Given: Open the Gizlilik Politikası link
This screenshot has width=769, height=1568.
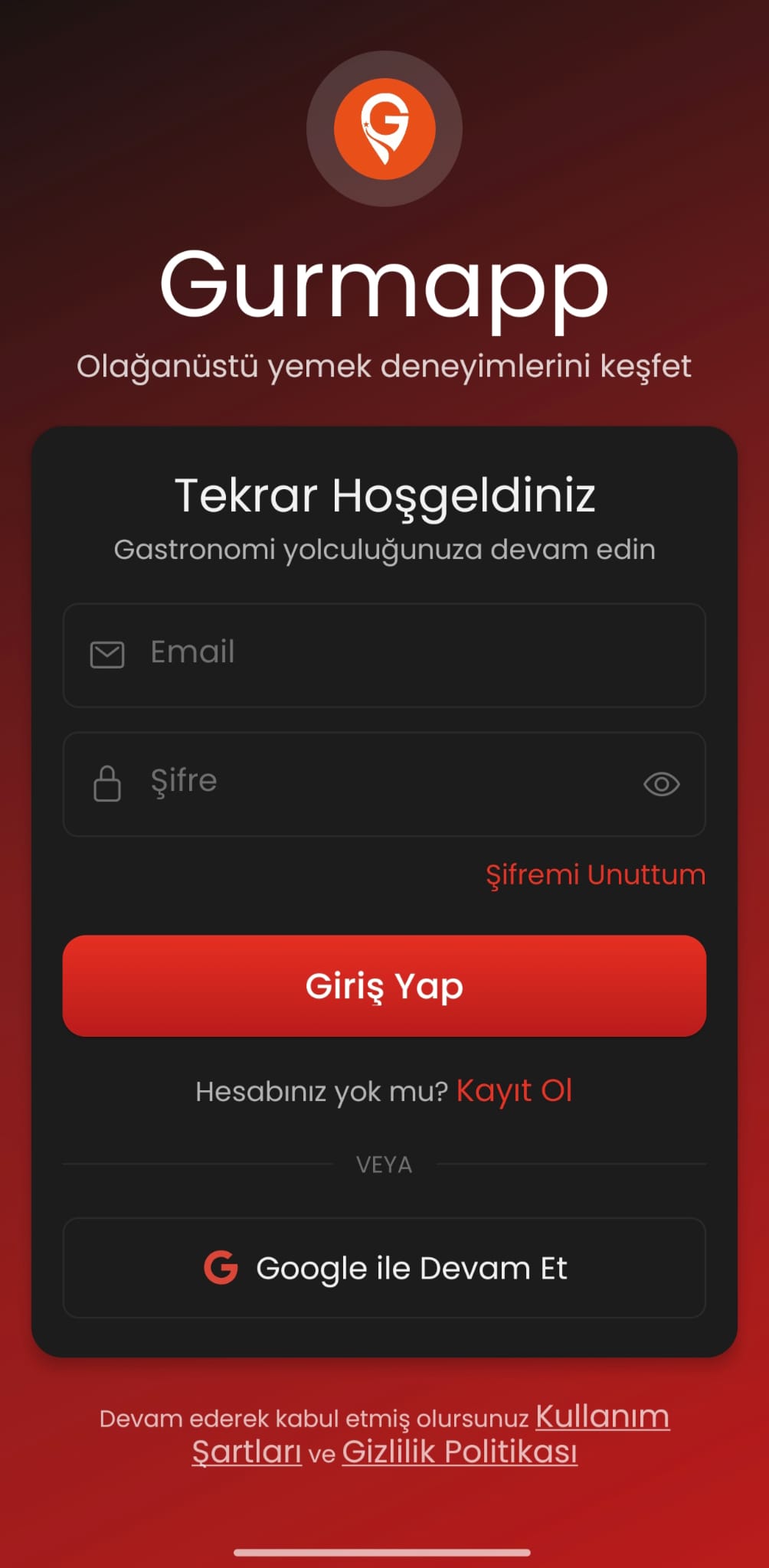Looking at the screenshot, I should click(459, 1452).
